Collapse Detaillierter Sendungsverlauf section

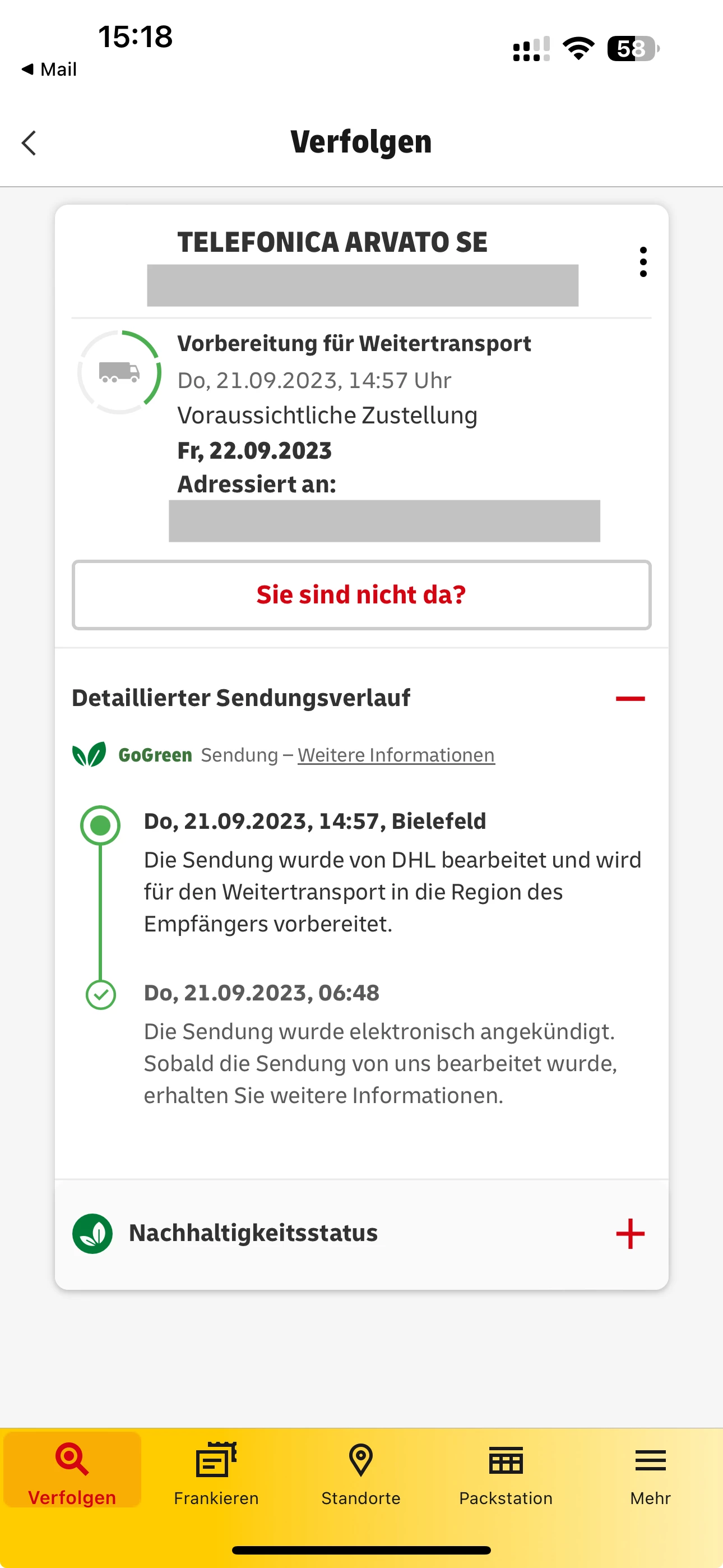630,698
